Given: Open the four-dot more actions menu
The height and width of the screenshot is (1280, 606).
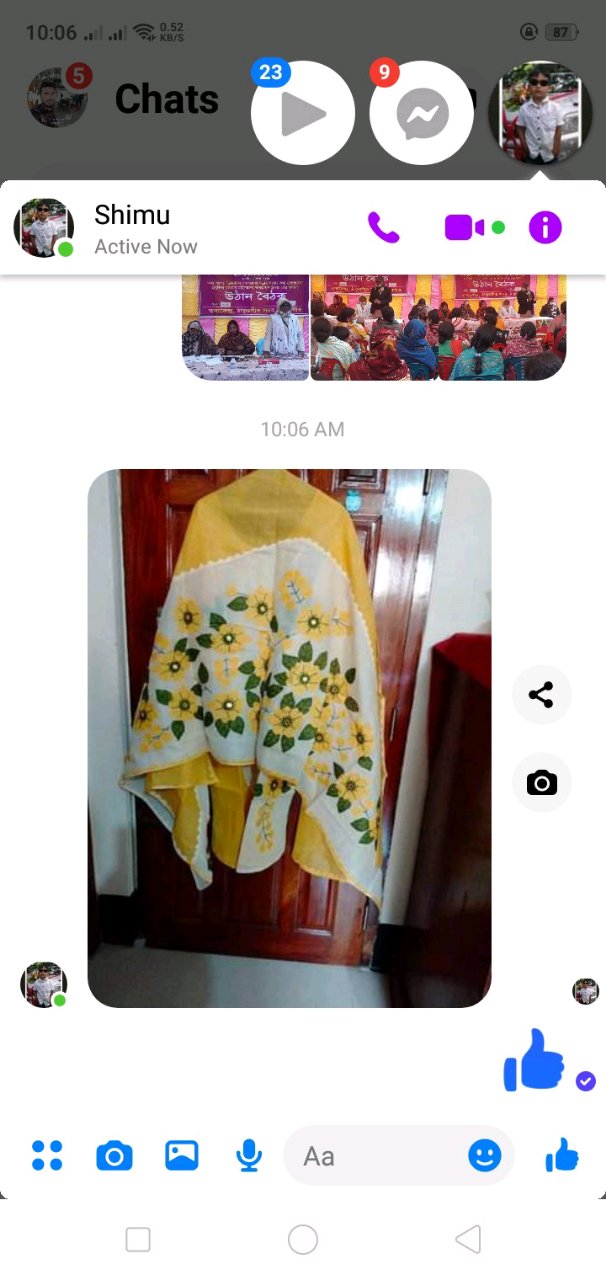Looking at the screenshot, I should [47, 1156].
